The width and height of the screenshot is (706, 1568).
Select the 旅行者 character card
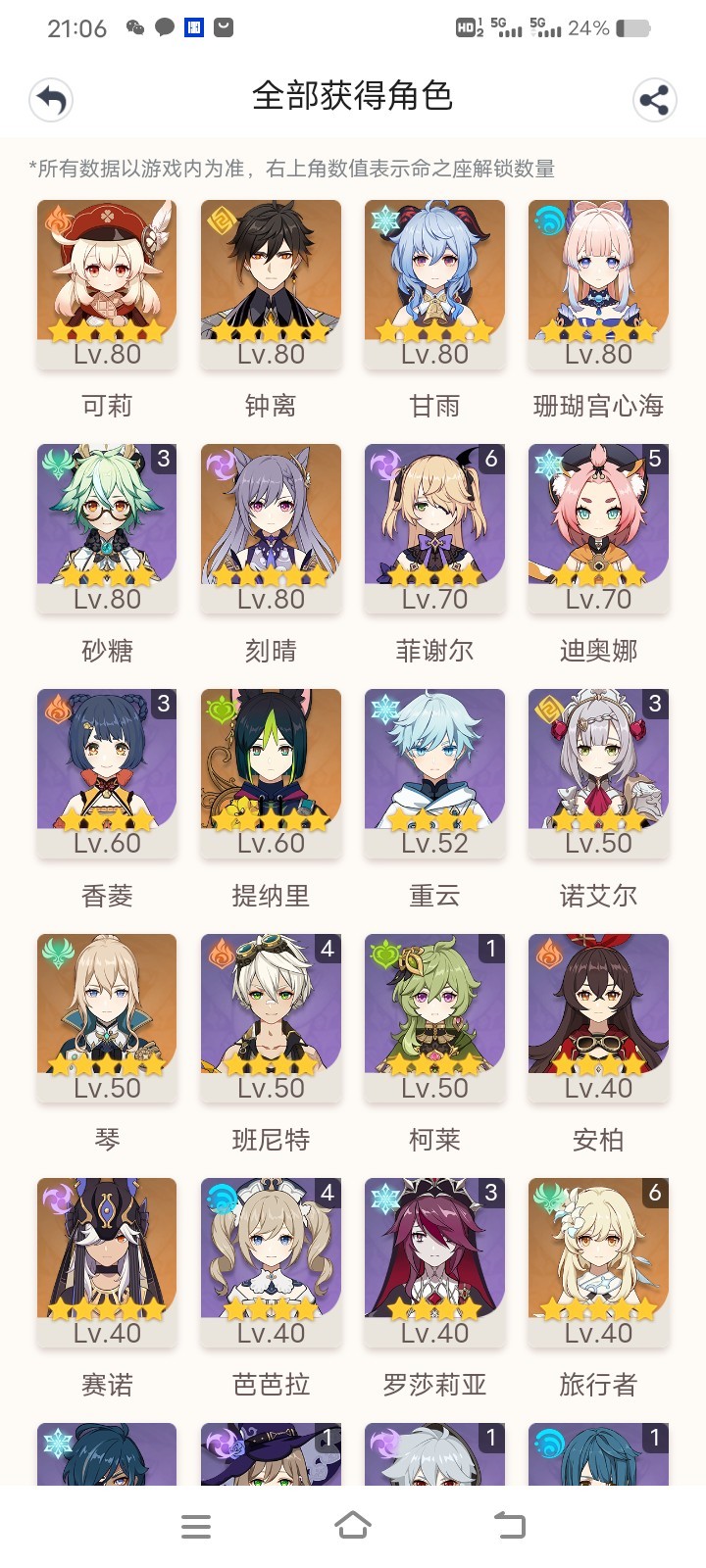[x=598, y=1264]
